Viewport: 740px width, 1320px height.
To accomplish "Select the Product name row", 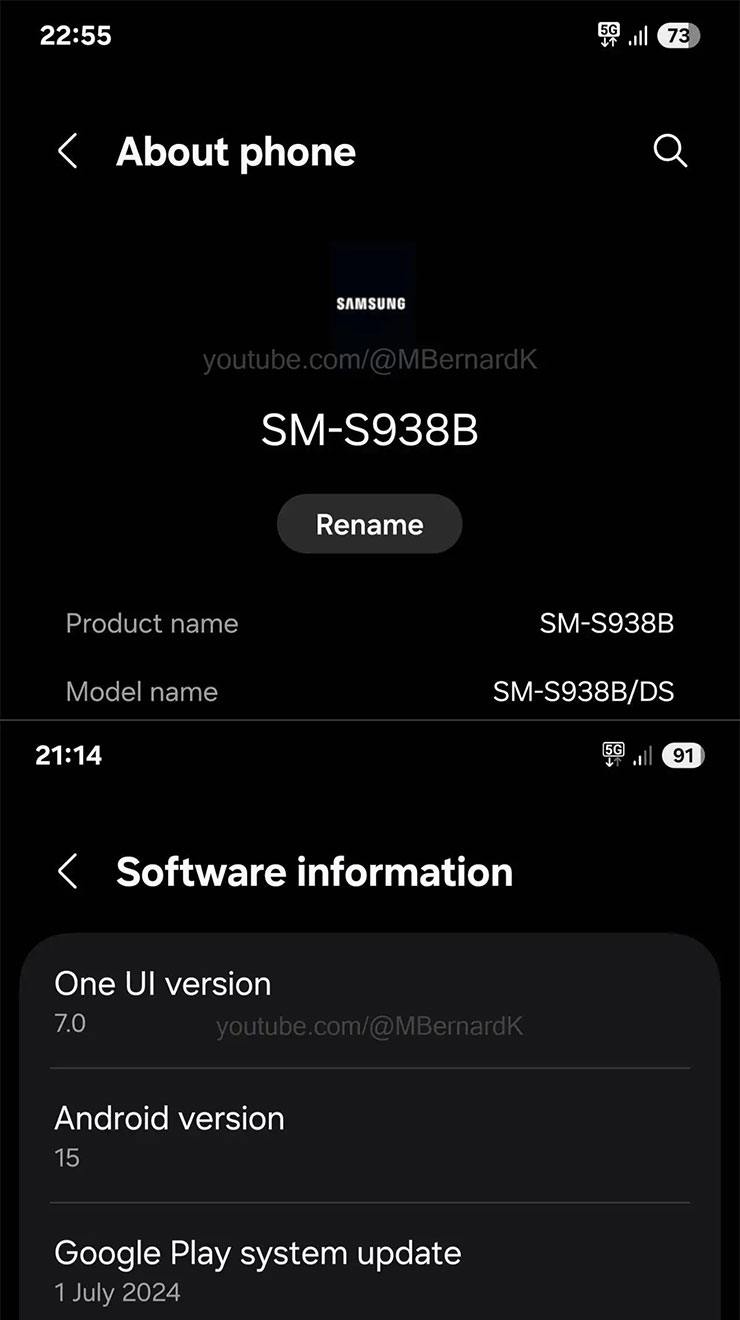I will 370,623.
